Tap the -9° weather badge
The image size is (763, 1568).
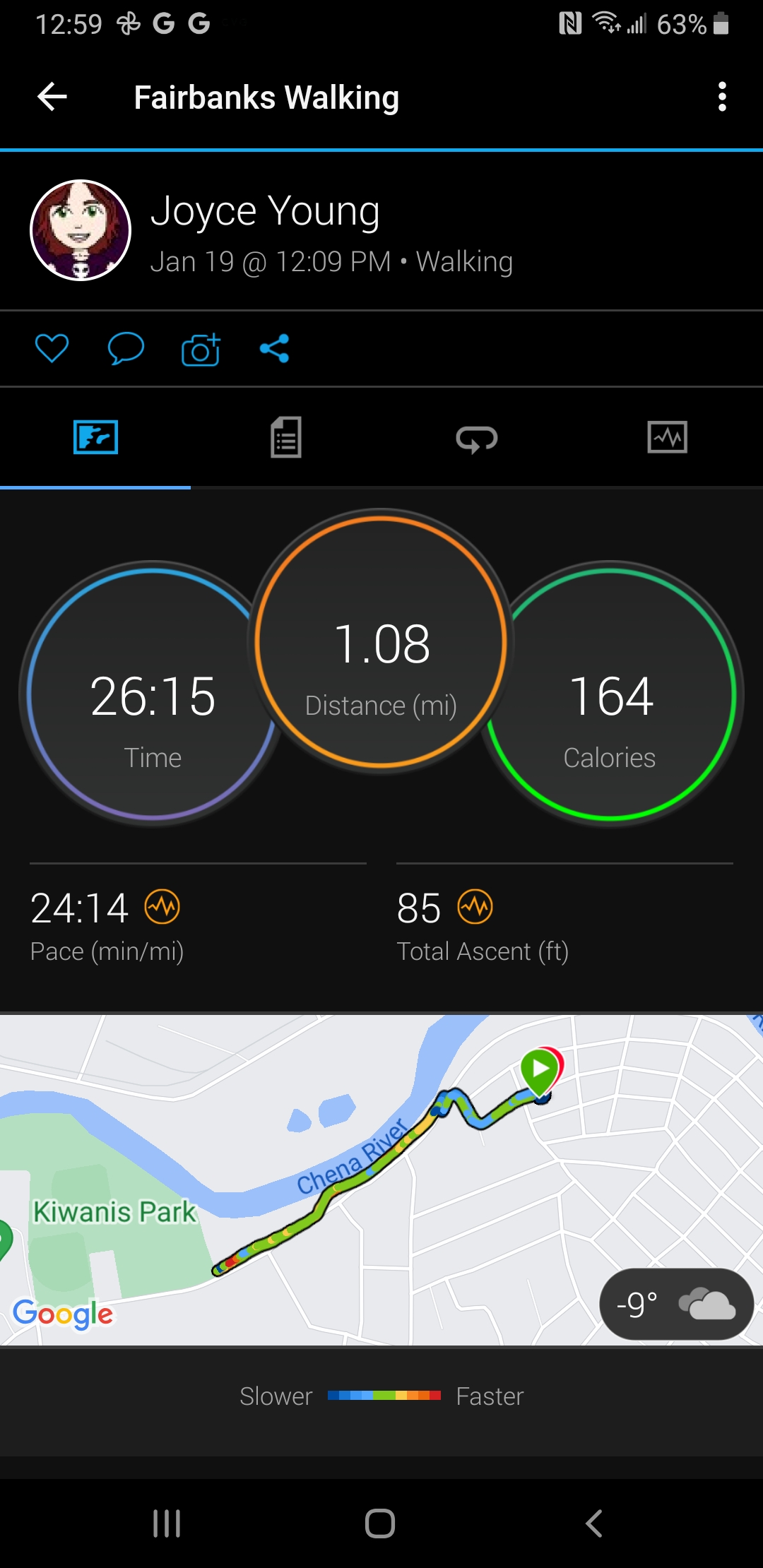point(675,1305)
